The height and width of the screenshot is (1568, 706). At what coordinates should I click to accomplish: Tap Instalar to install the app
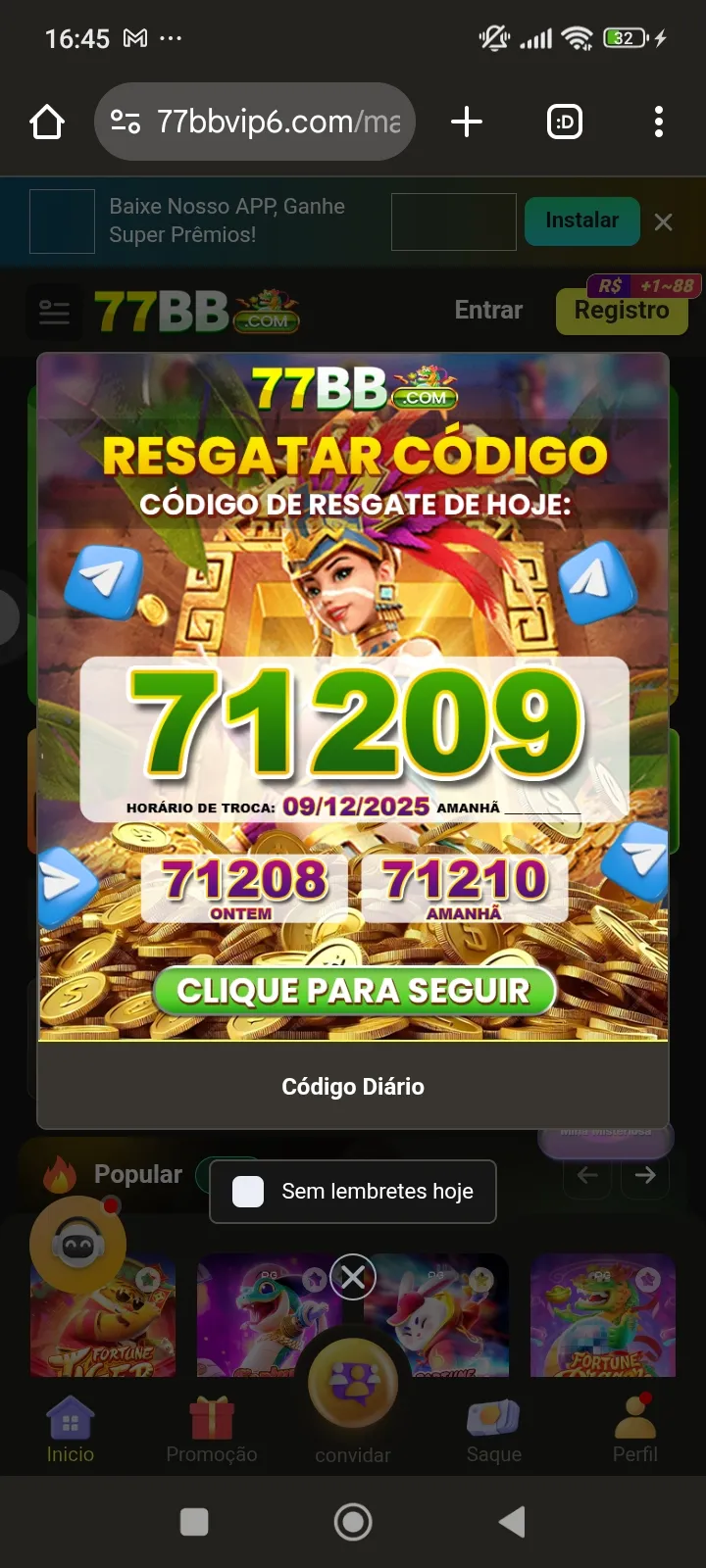click(x=581, y=221)
